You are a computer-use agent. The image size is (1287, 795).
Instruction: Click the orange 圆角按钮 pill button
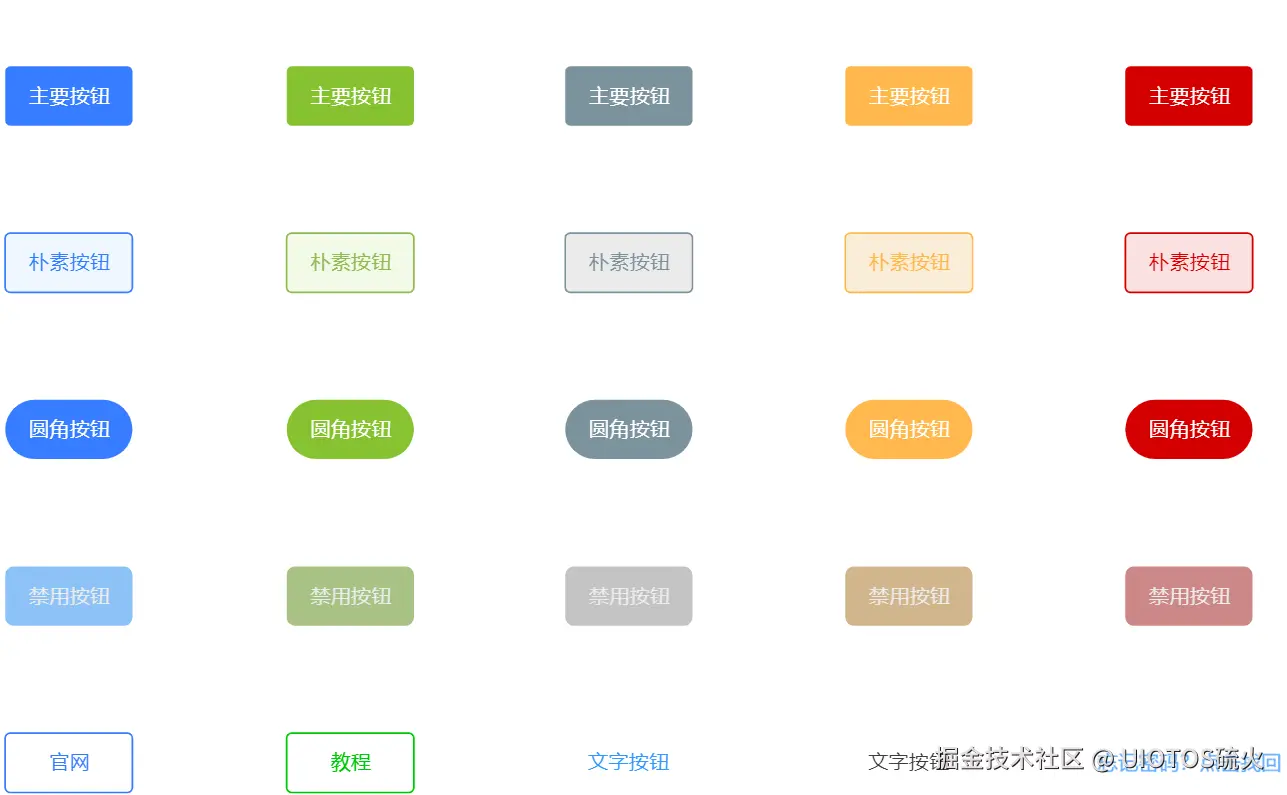(908, 430)
